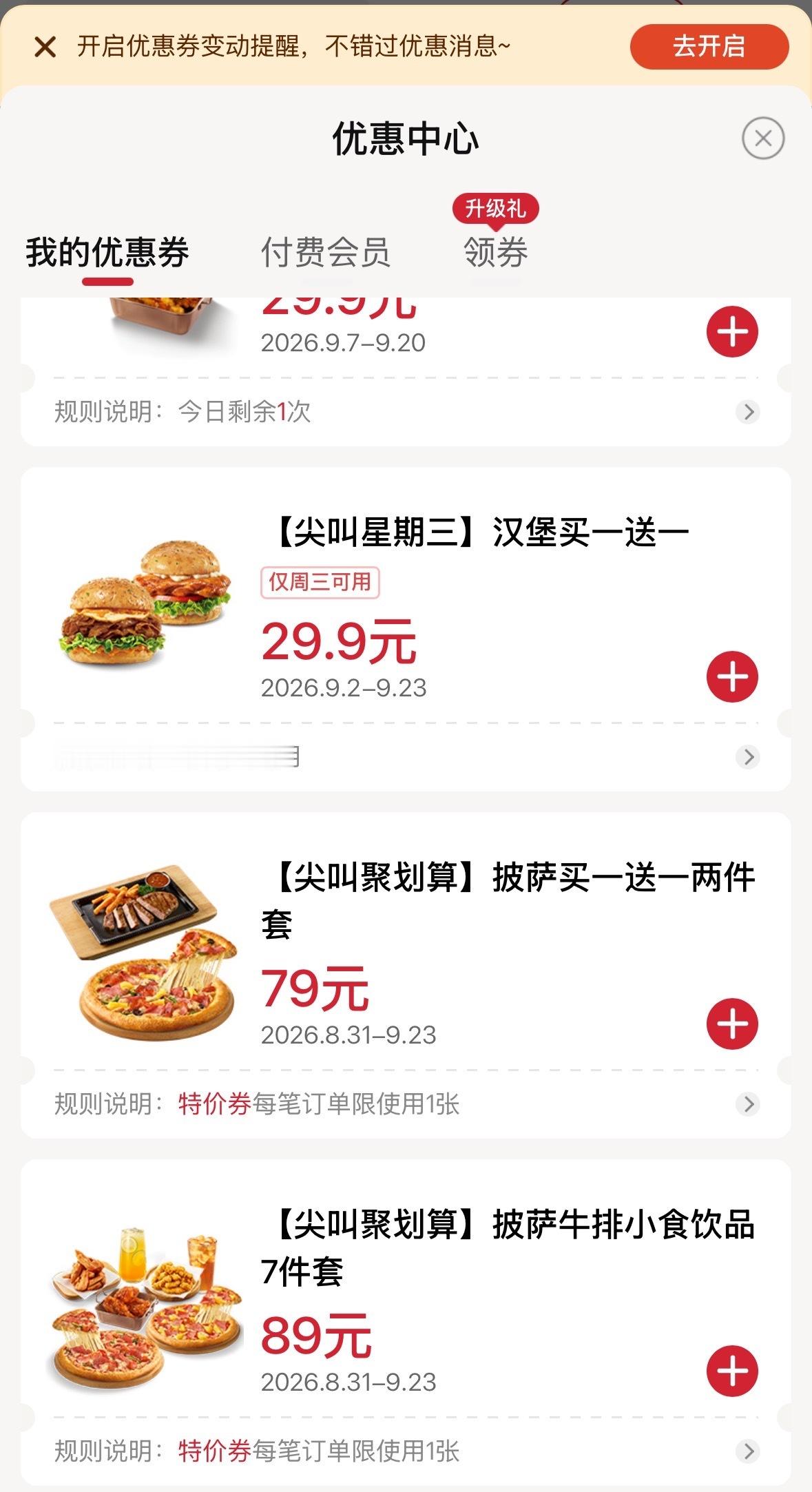Add the coupon valid 2026.9.7–9.20

(732, 331)
